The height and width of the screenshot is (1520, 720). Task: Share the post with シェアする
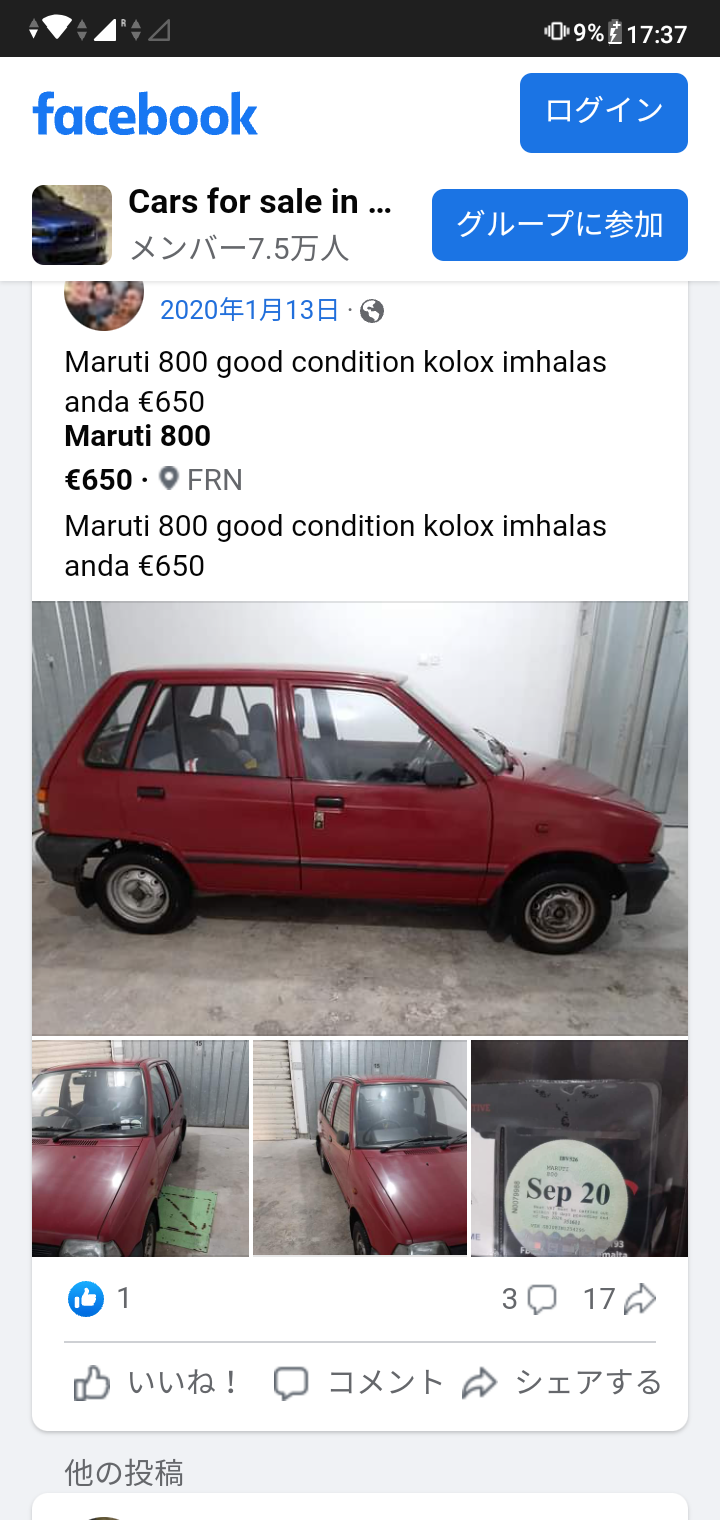pos(562,1383)
